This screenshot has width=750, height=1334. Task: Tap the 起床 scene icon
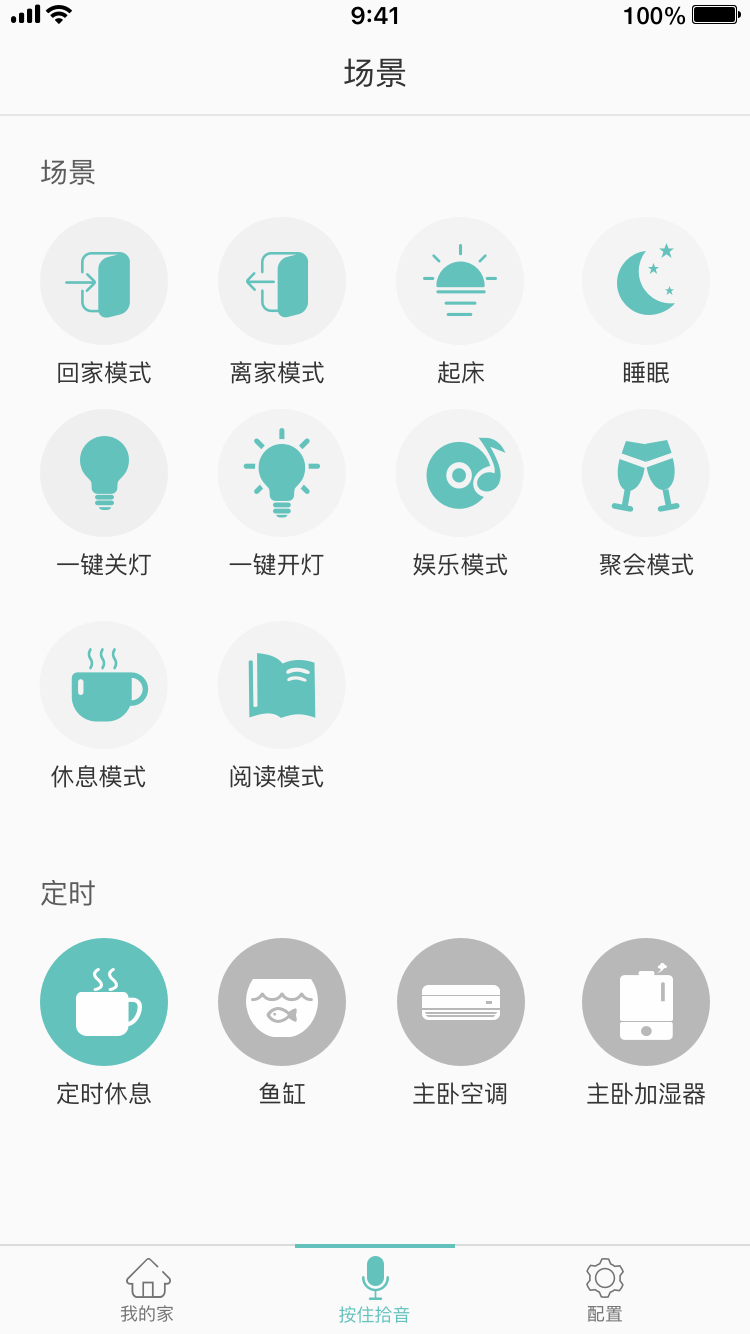tap(460, 281)
